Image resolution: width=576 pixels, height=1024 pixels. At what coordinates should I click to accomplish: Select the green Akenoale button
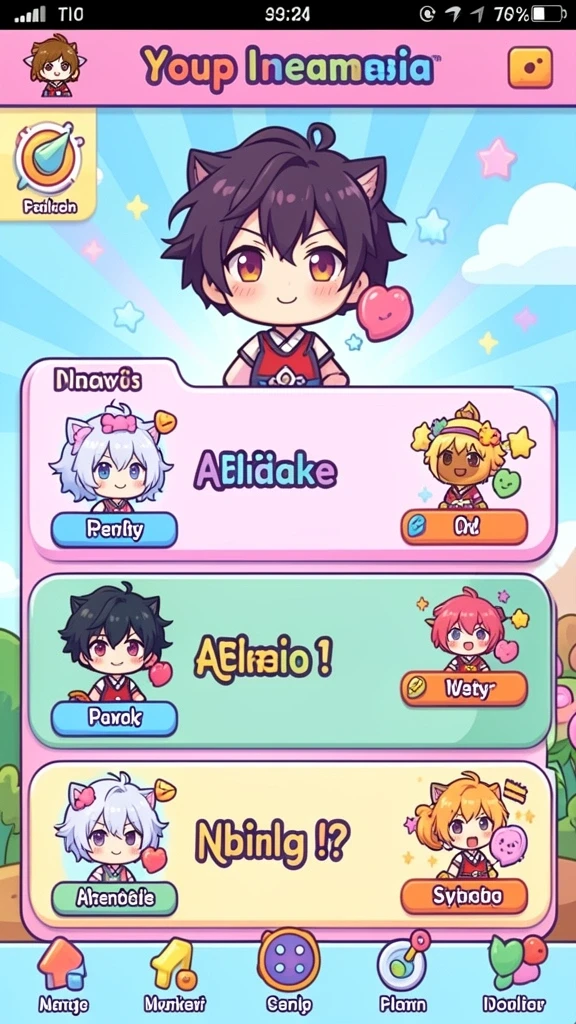pyautogui.click(x=114, y=898)
